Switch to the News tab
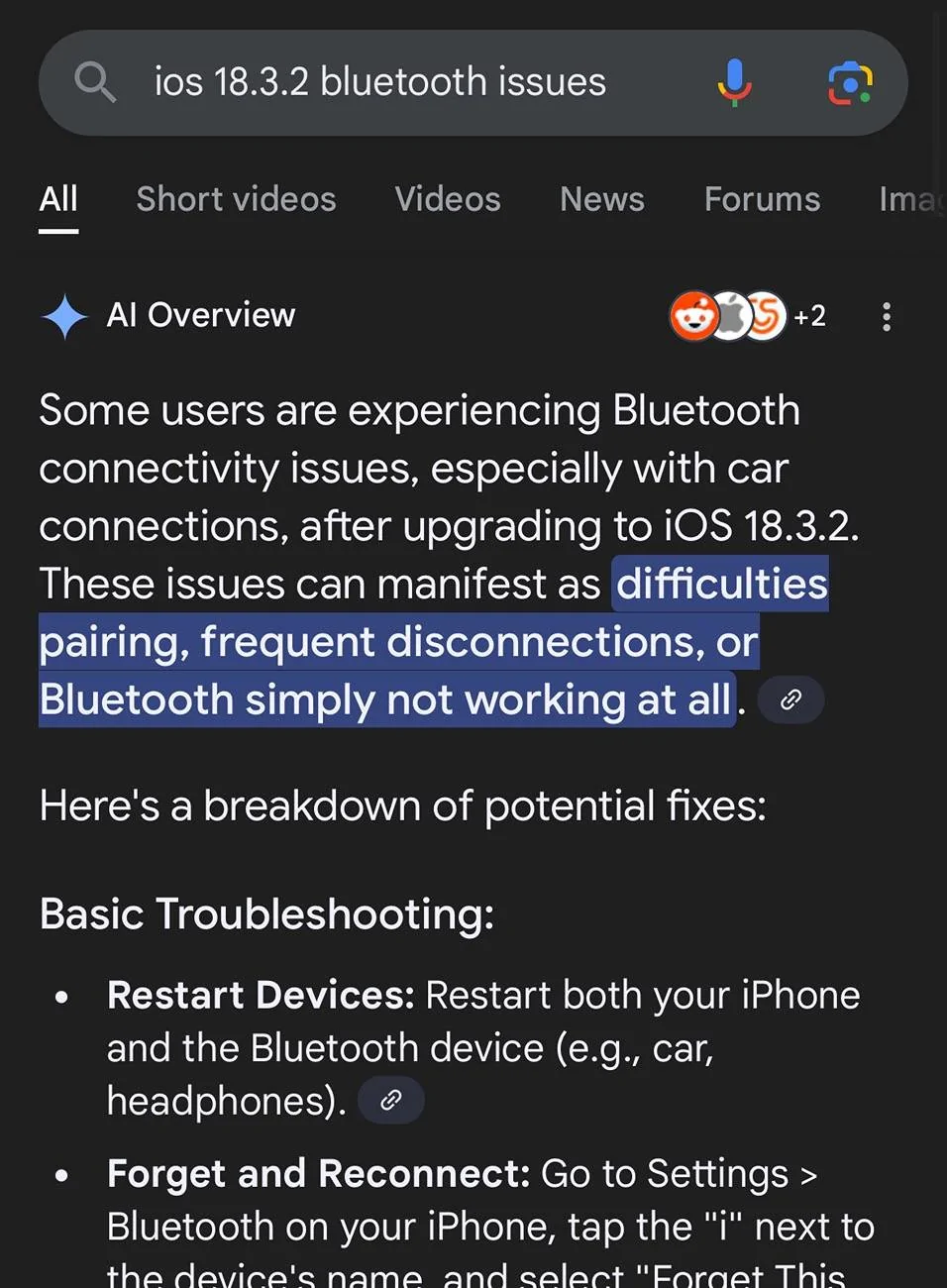Image resolution: width=947 pixels, height=1288 pixels. (x=601, y=199)
